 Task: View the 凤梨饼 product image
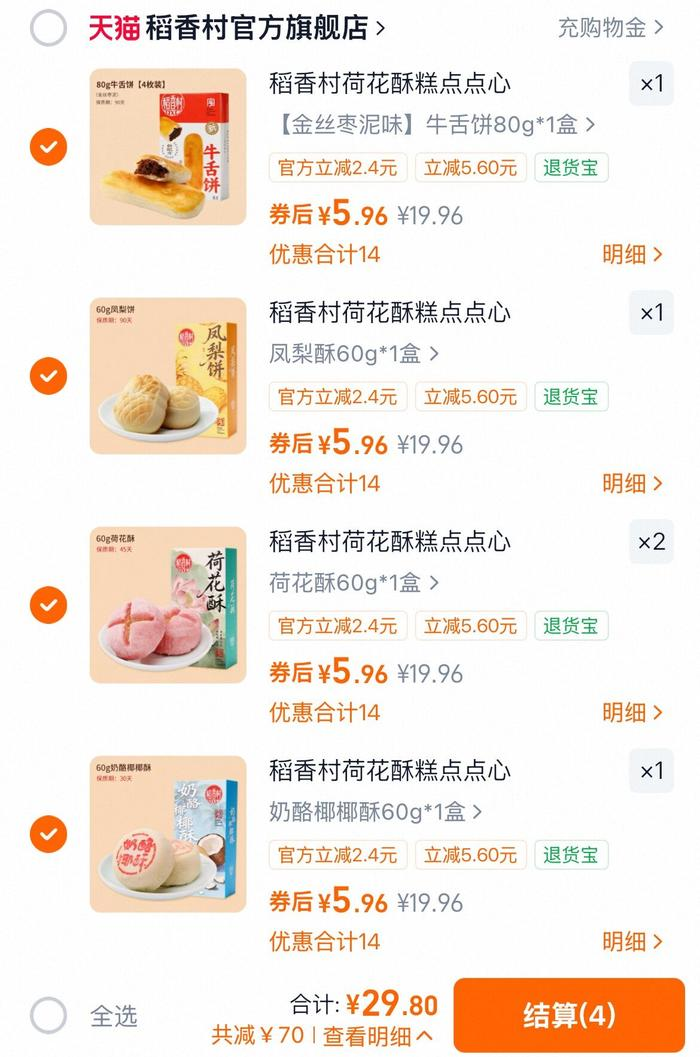tap(167, 376)
